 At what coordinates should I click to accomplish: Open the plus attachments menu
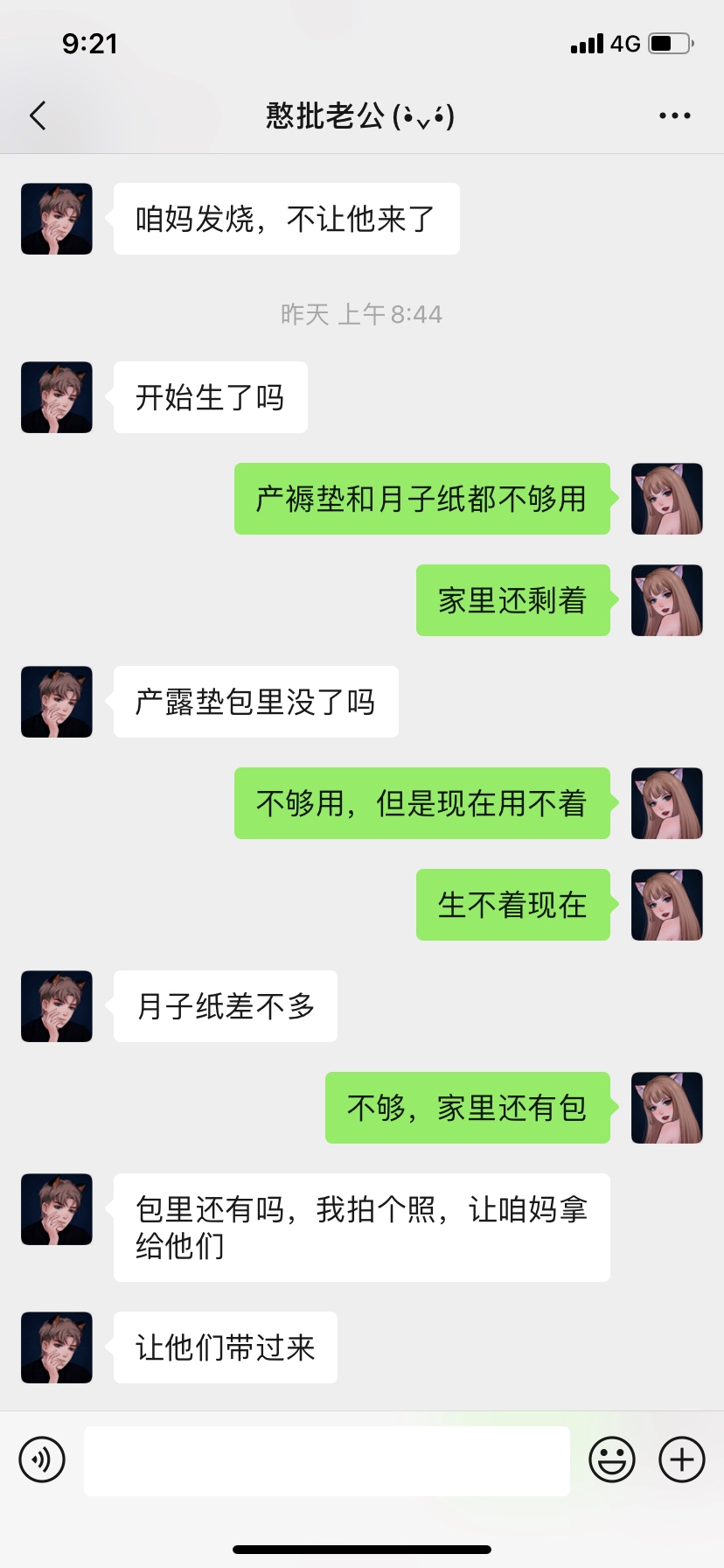click(x=681, y=1459)
